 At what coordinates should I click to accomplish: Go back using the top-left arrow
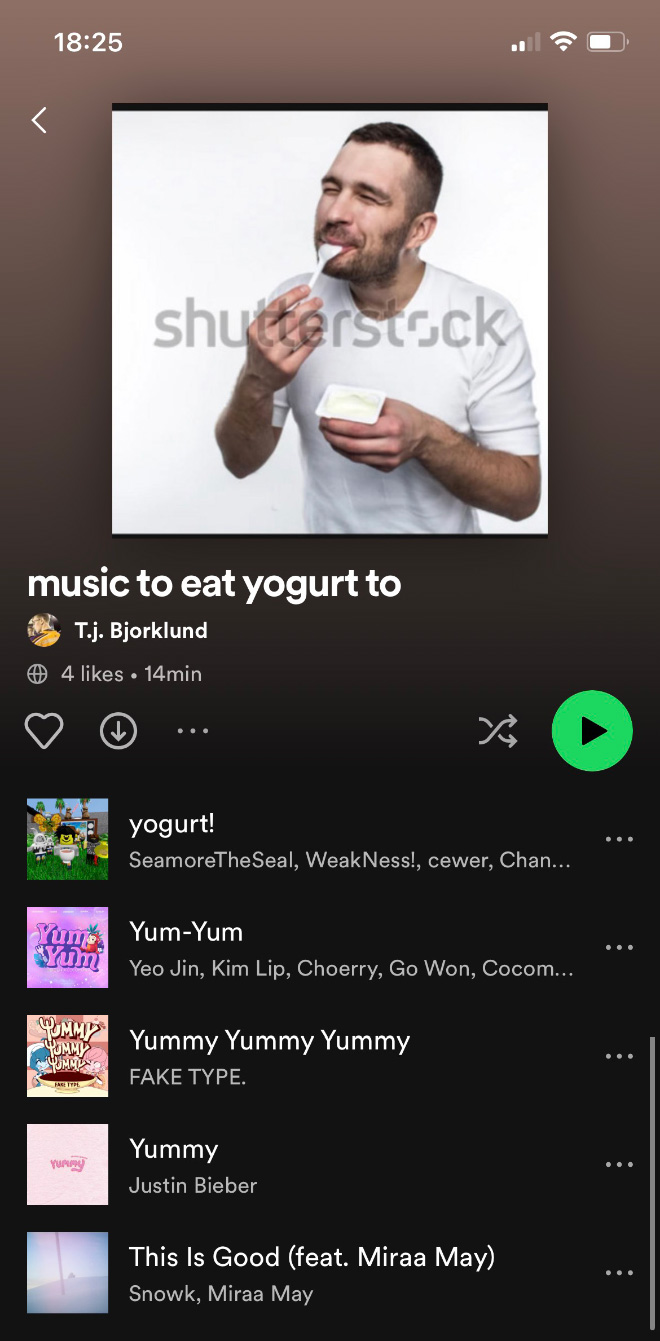(x=39, y=121)
